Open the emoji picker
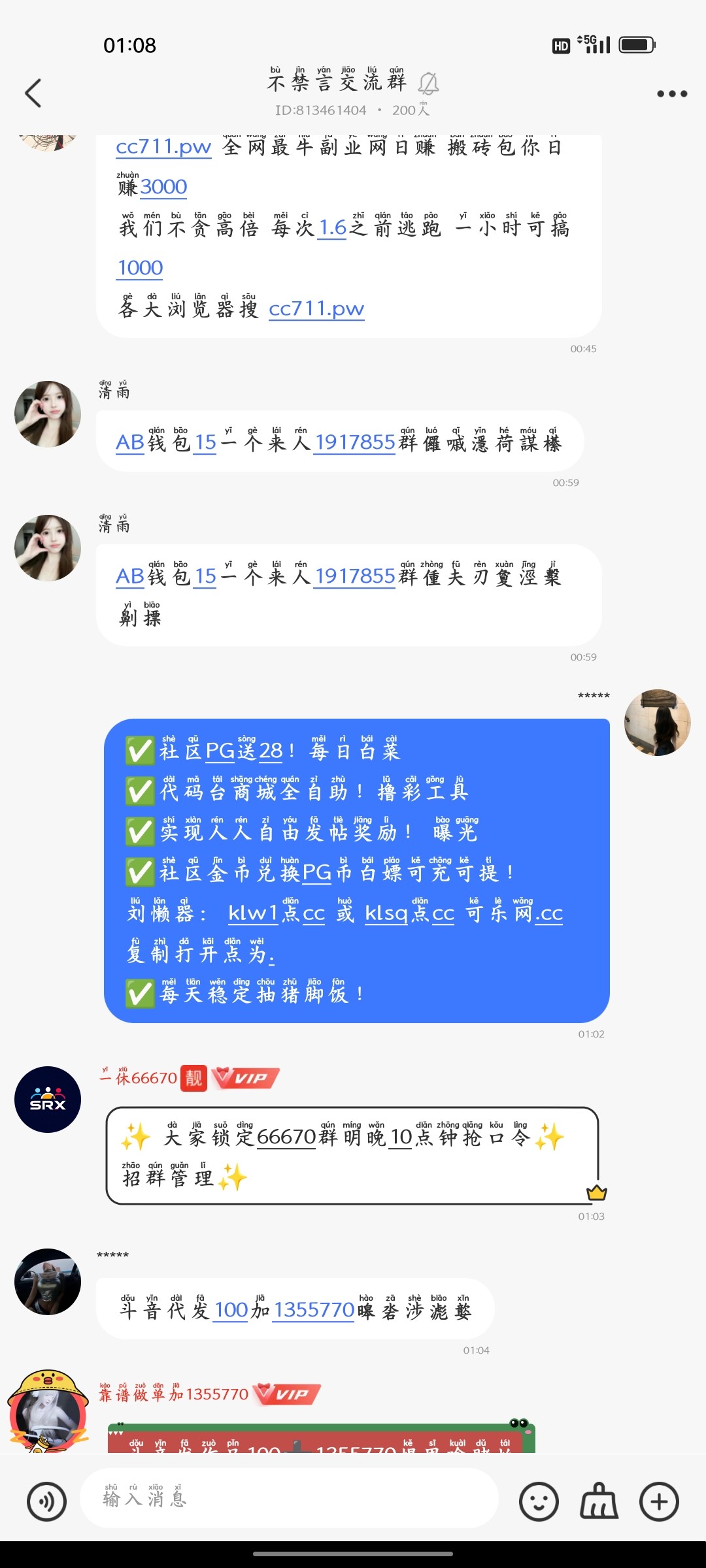The height and width of the screenshot is (1568, 706). click(539, 1501)
